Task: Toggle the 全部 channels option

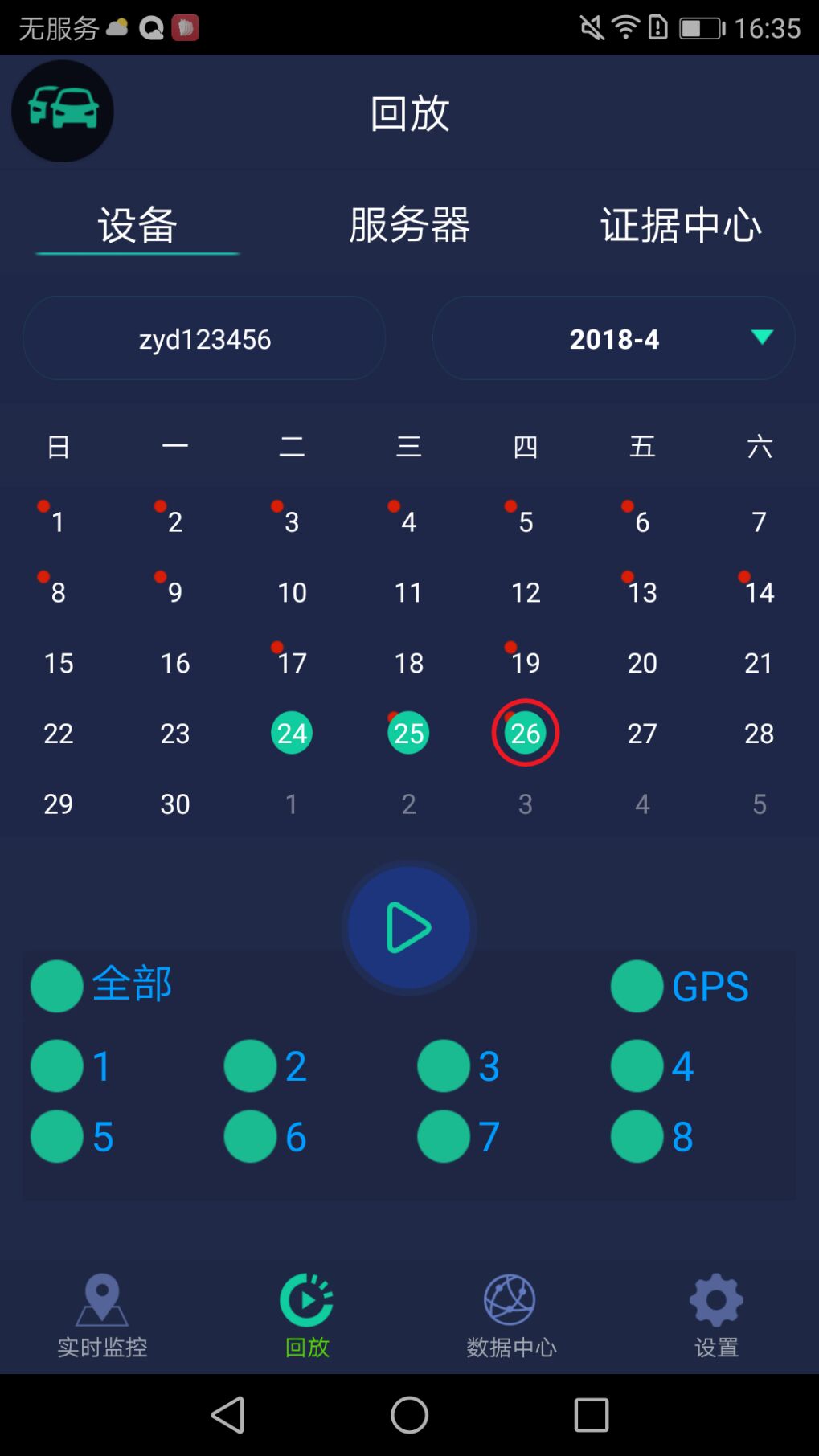Action: (58, 986)
